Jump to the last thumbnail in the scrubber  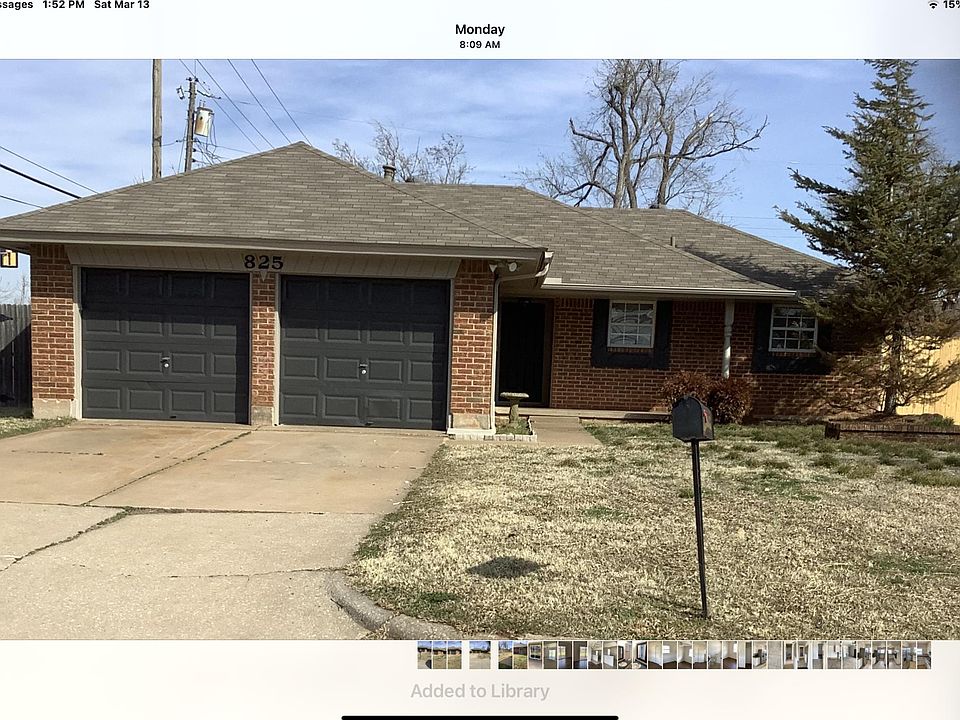click(923, 655)
